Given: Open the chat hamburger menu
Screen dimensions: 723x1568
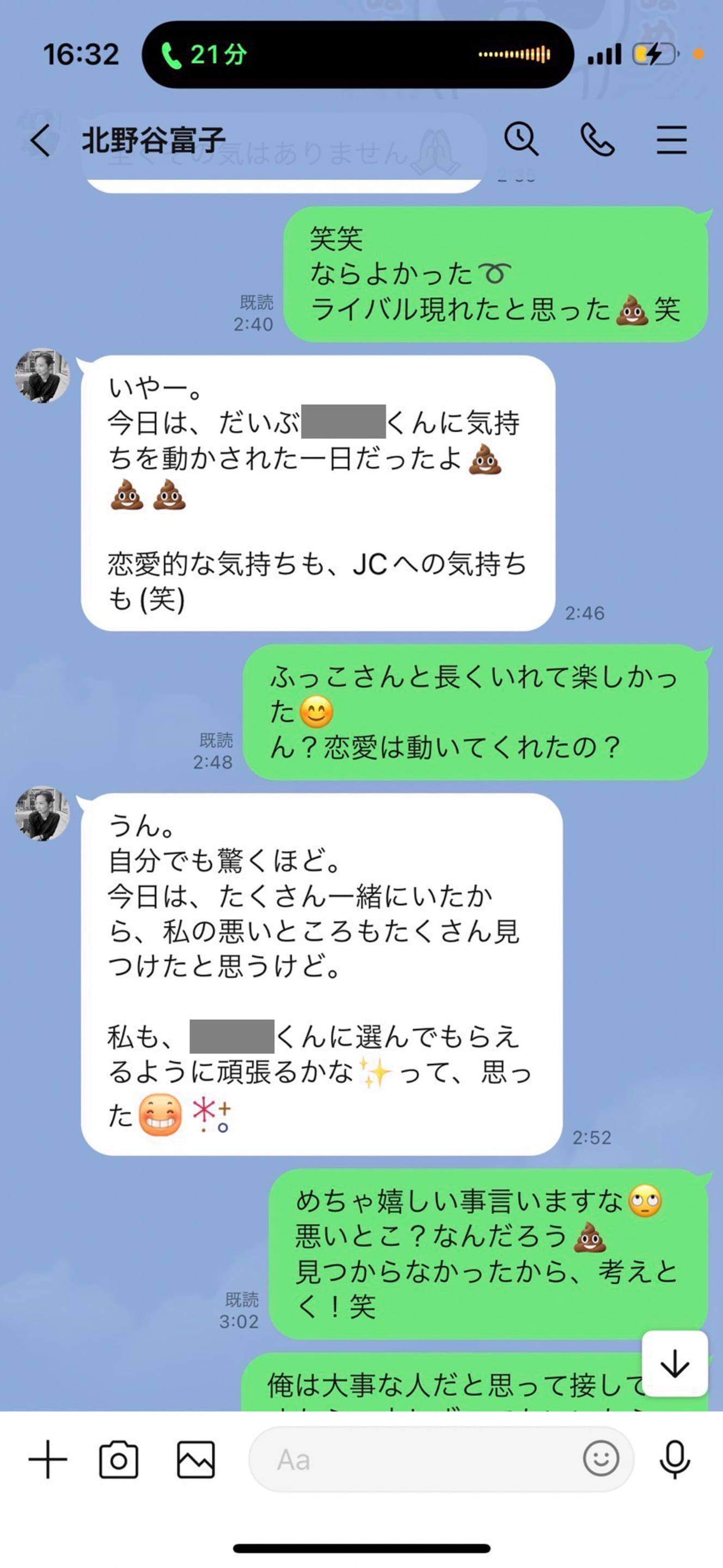Looking at the screenshot, I should (671, 139).
